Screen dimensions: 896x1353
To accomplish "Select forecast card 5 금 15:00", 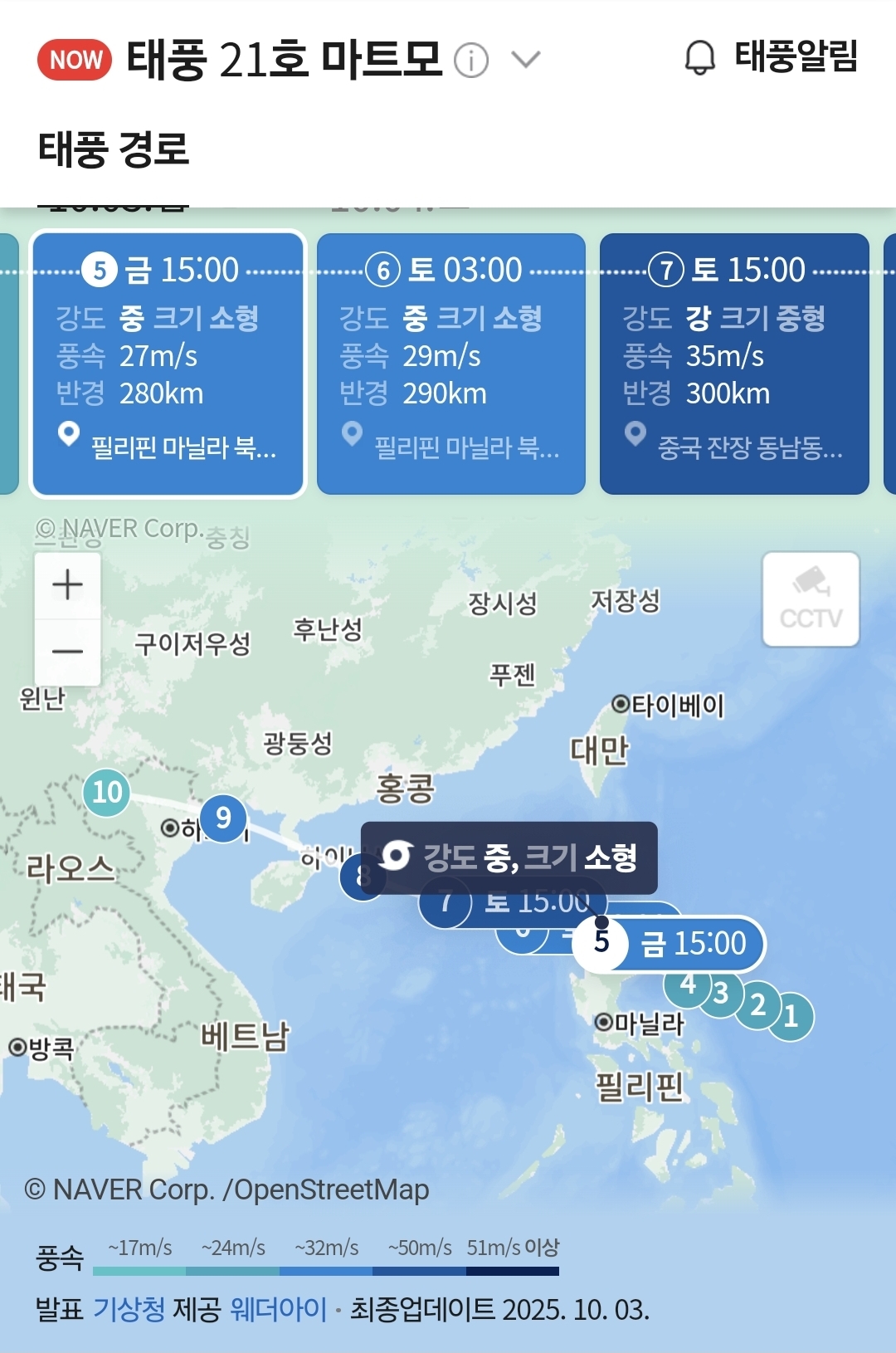I will point(168,364).
